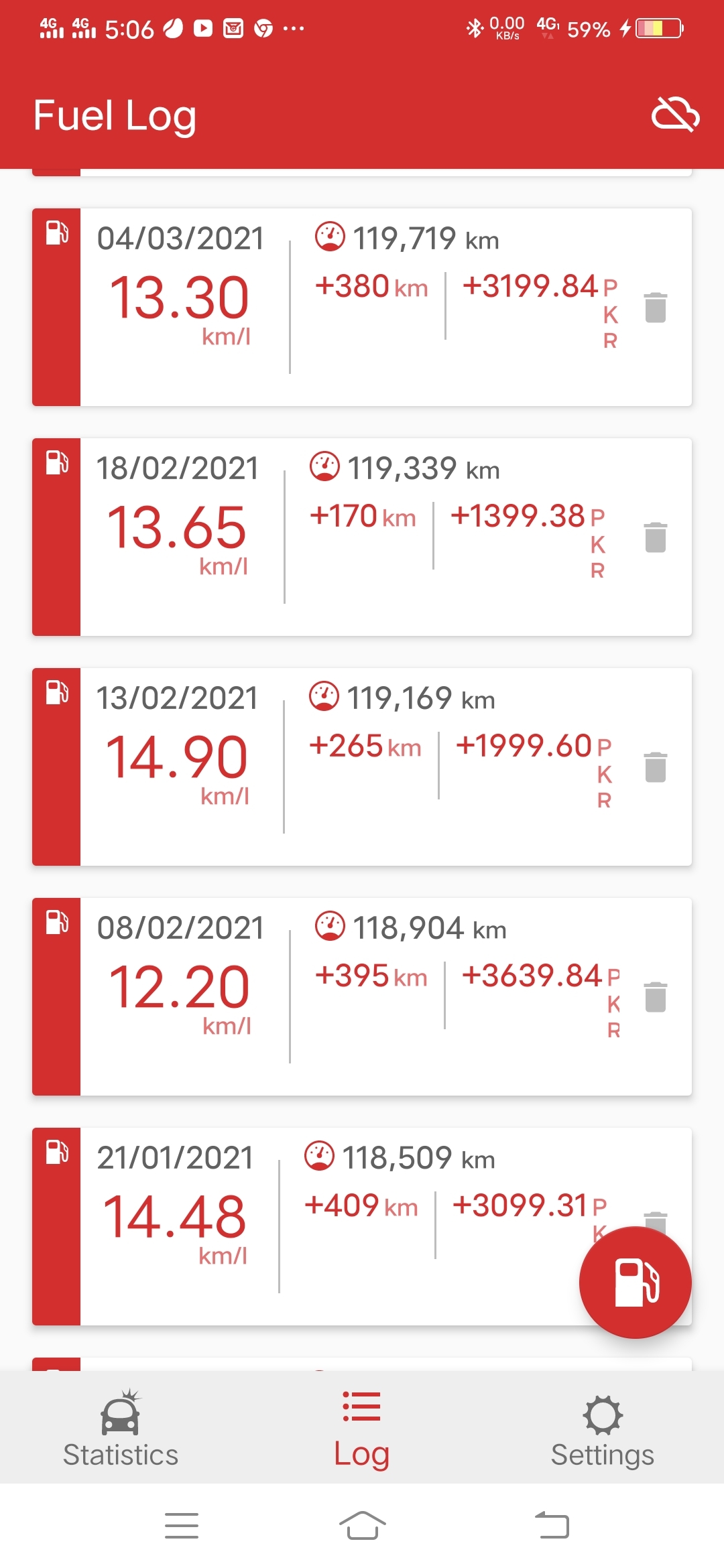724x1568 pixels.
Task: Open the 13/02/2021 fuel log card
Action: (362, 767)
